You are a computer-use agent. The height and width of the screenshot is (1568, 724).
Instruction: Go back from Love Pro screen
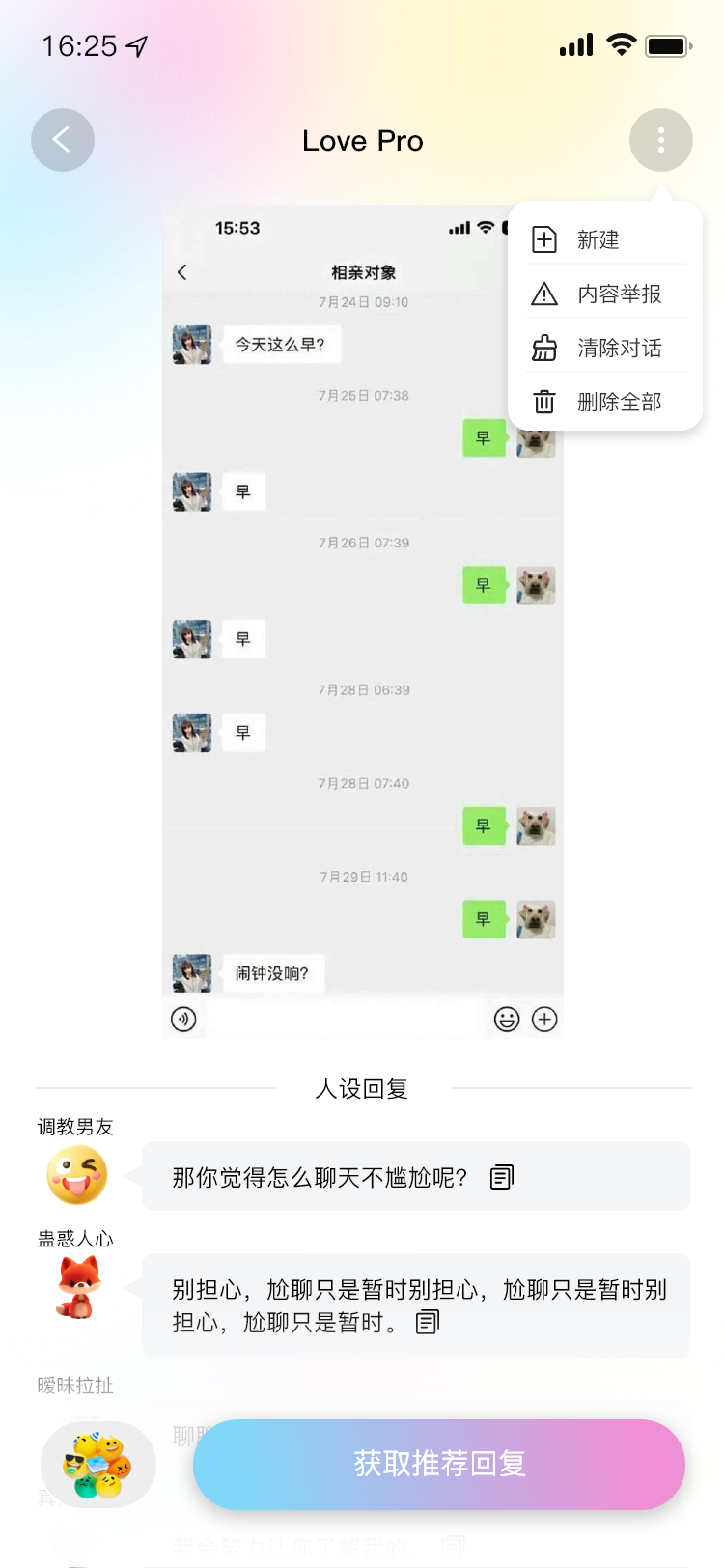click(63, 140)
